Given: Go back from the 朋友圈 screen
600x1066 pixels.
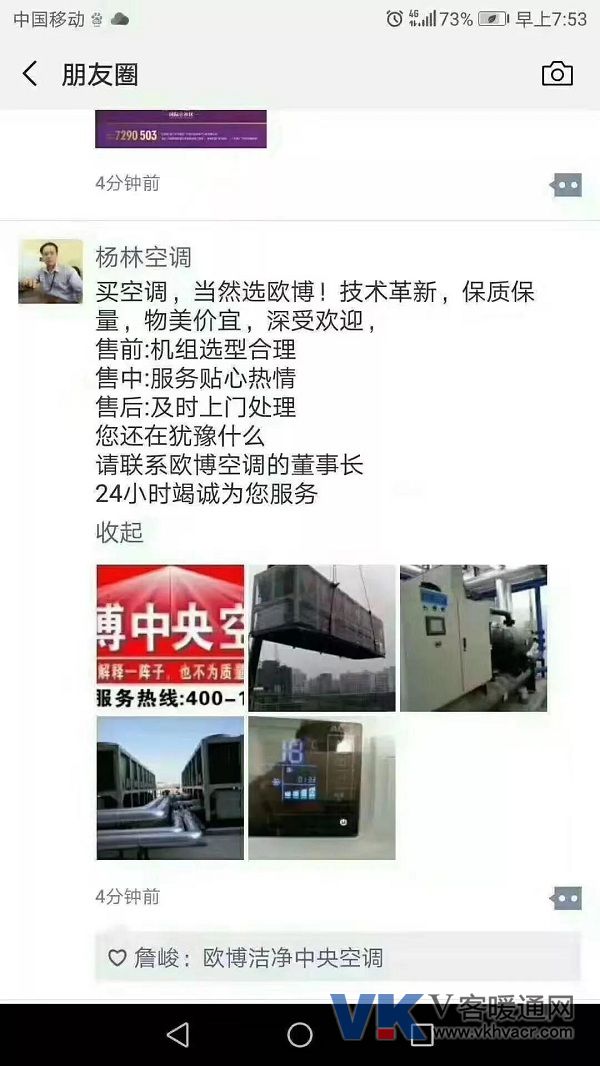Looking at the screenshot, I should (x=30, y=74).
